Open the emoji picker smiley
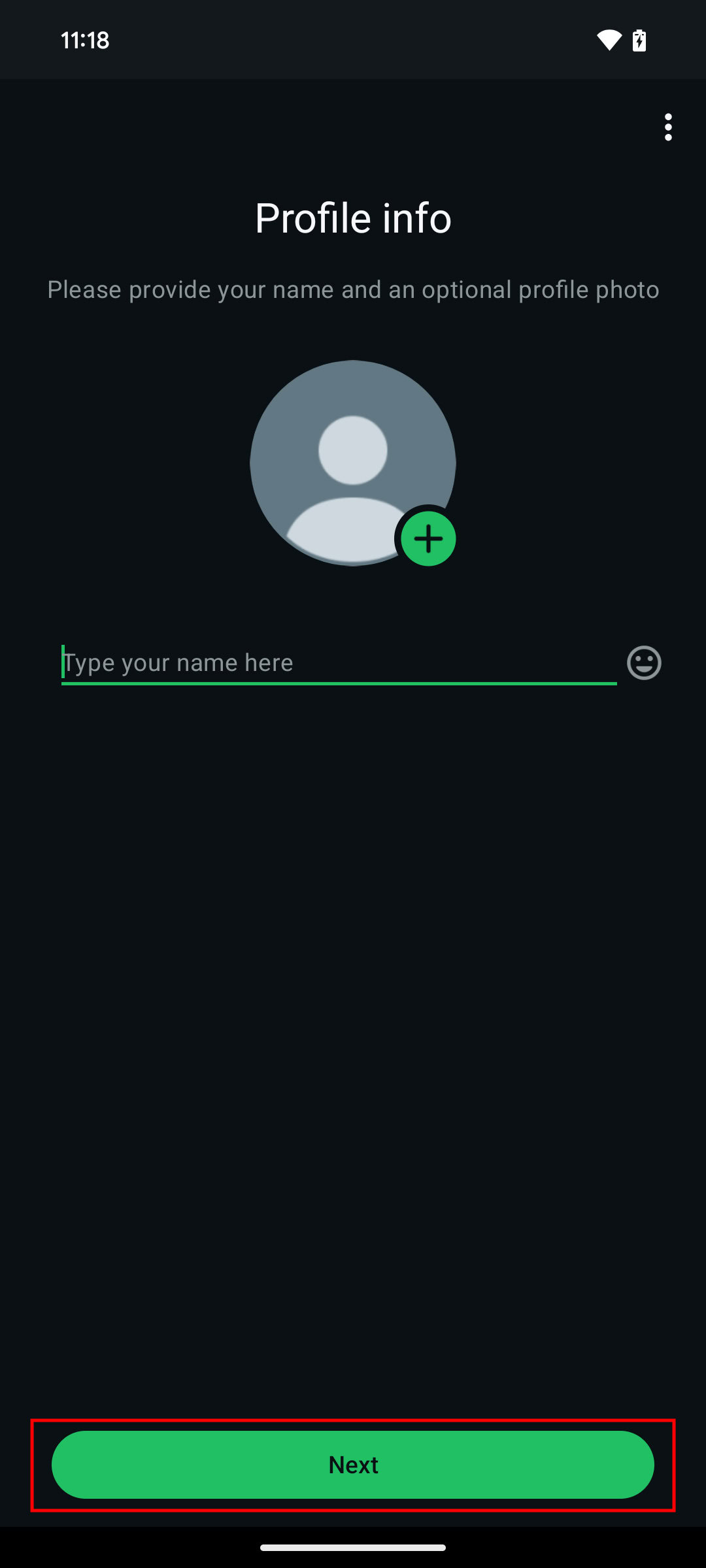 pyautogui.click(x=644, y=663)
